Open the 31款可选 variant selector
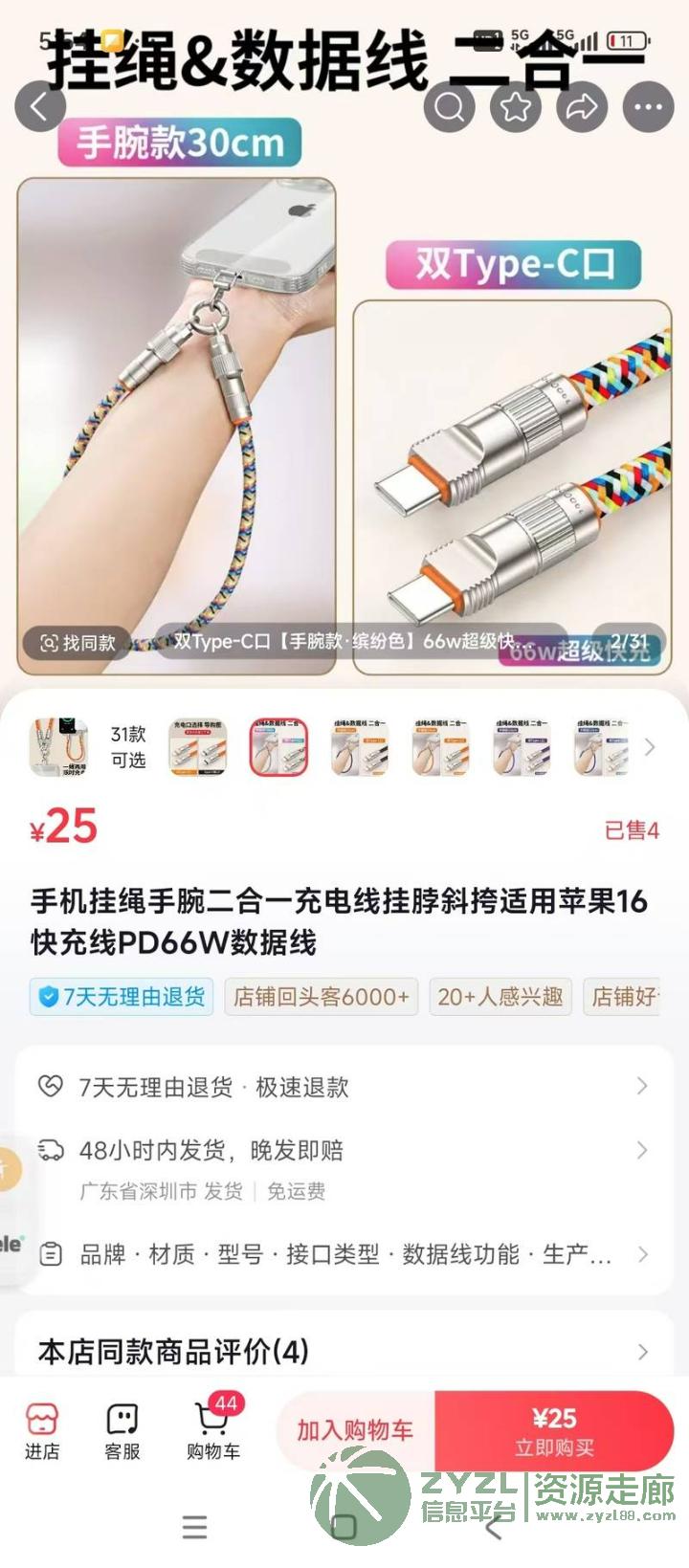The image size is (689, 1568). pyautogui.click(x=128, y=747)
